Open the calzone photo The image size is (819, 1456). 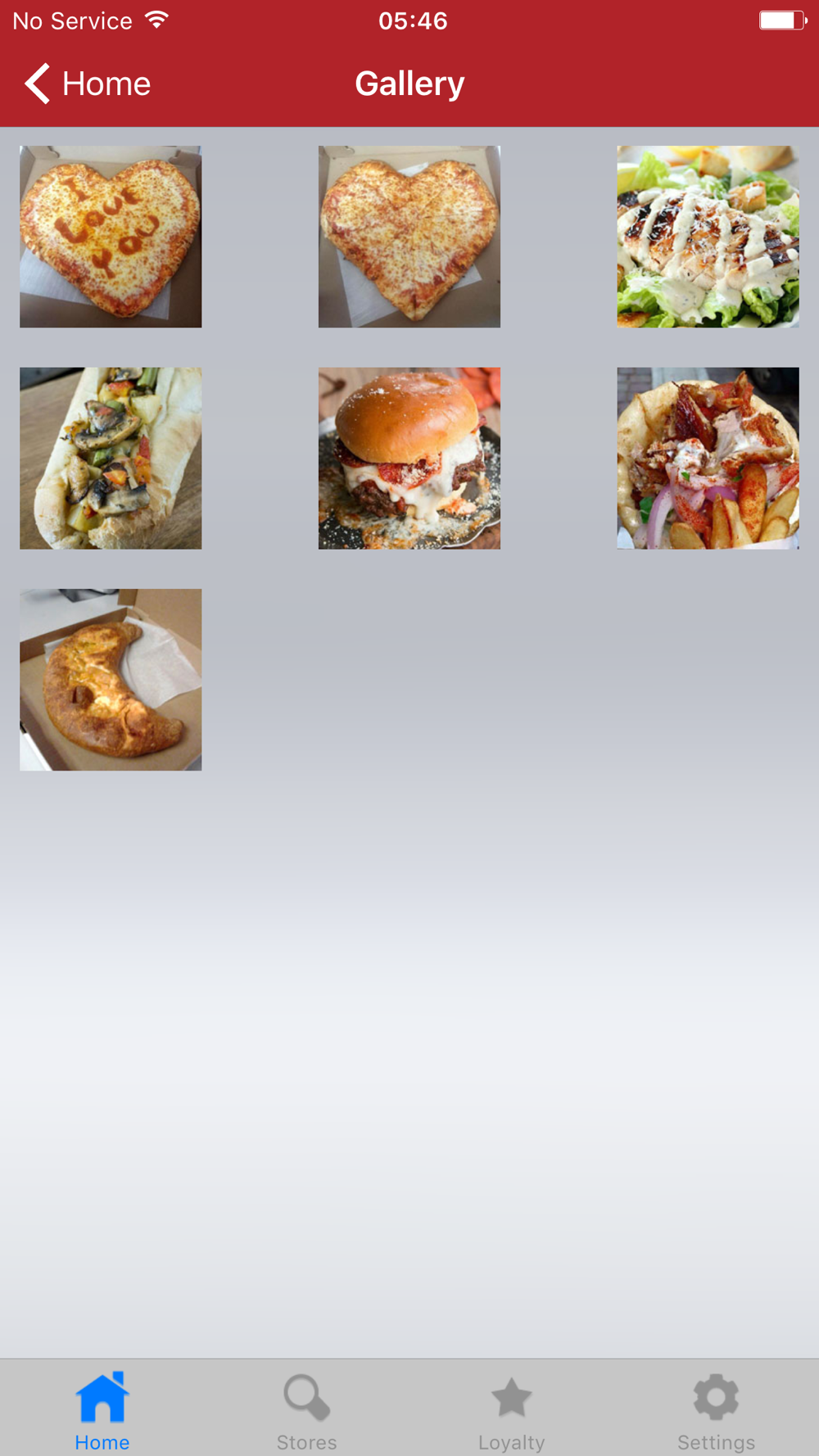click(111, 680)
